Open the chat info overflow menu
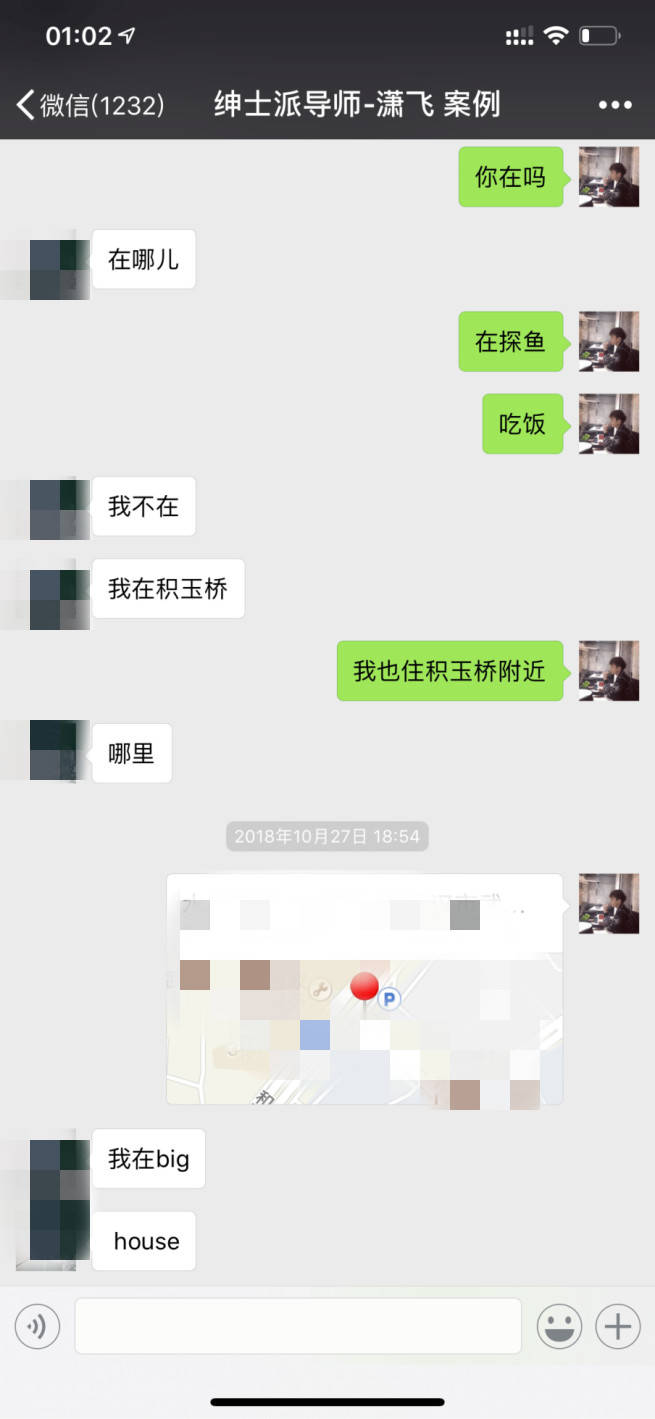The image size is (655, 1419). 615,105
